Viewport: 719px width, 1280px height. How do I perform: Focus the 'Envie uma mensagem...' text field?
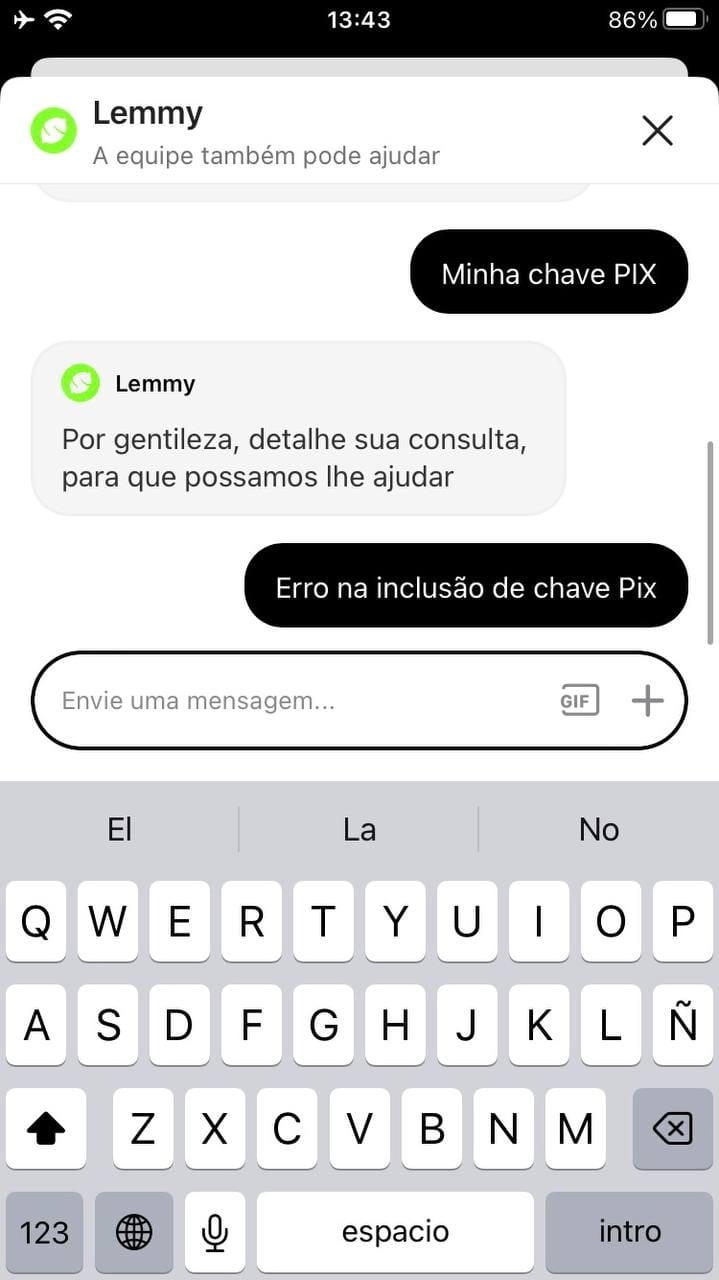click(x=300, y=700)
